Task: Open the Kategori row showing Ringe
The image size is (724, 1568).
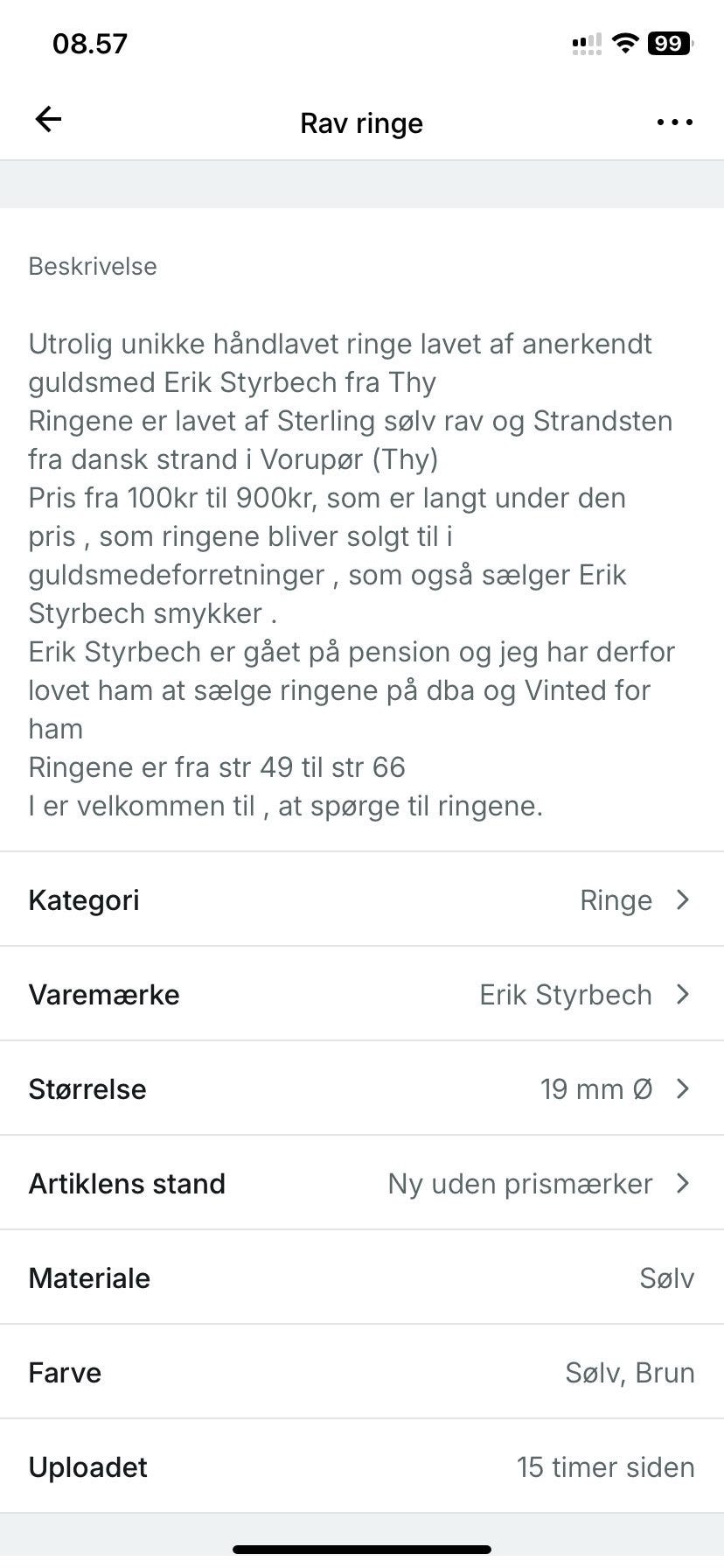Action: click(362, 899)
